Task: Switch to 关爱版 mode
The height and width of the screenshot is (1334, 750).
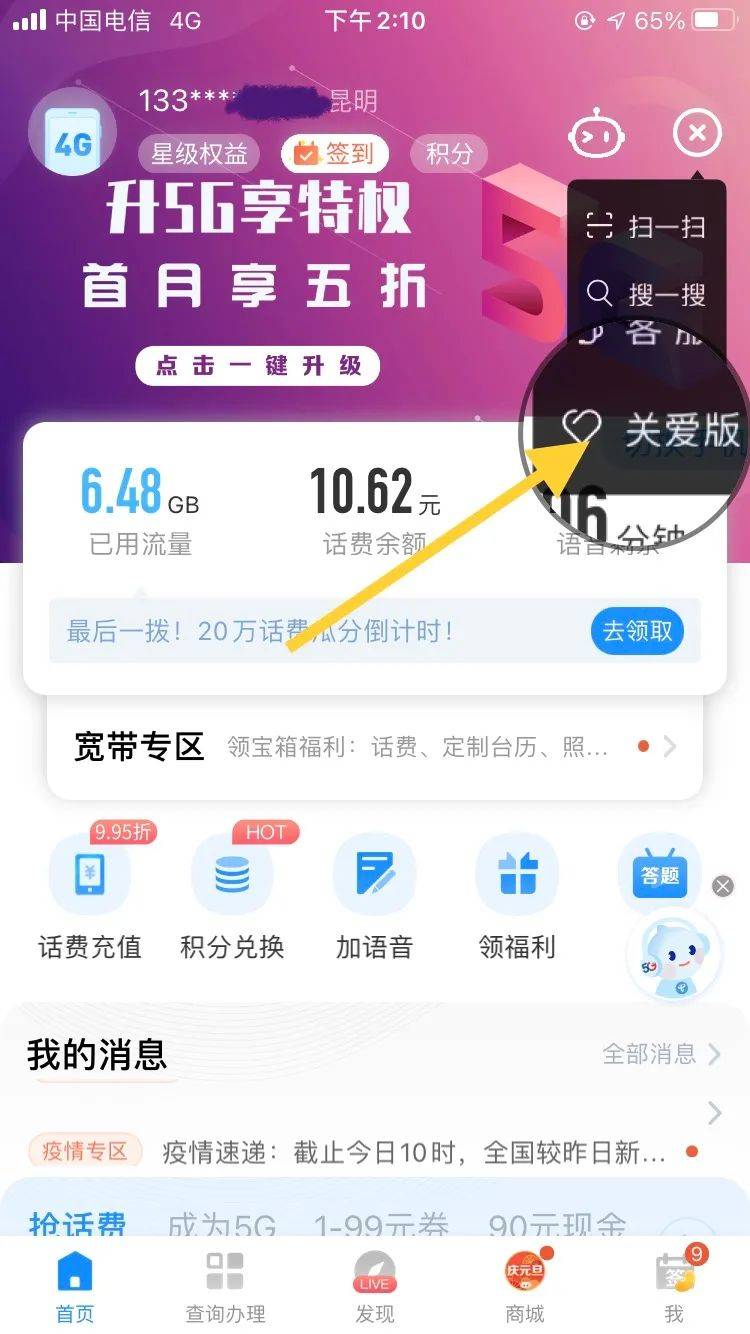Action: click(652, 431)
